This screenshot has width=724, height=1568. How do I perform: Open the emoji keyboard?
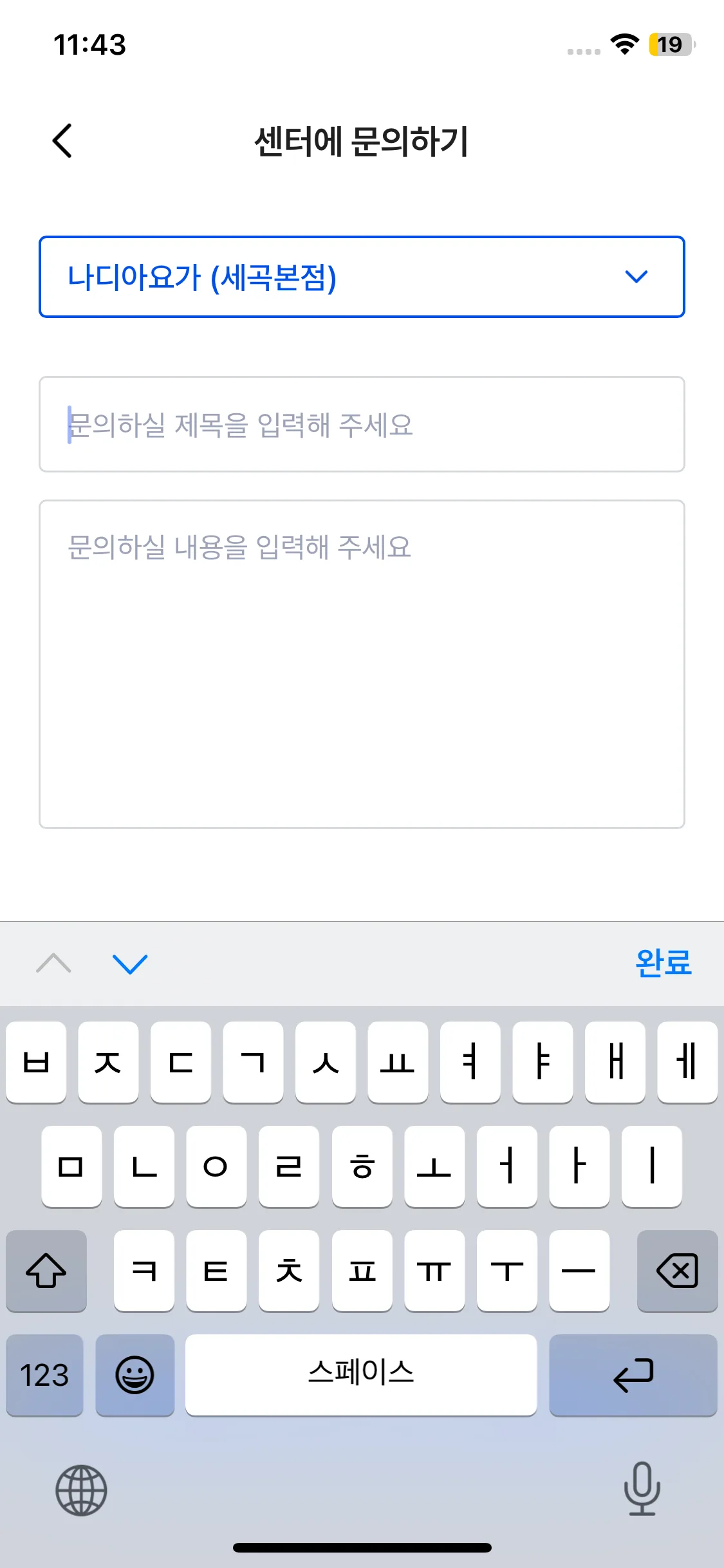click(135, 1375)
